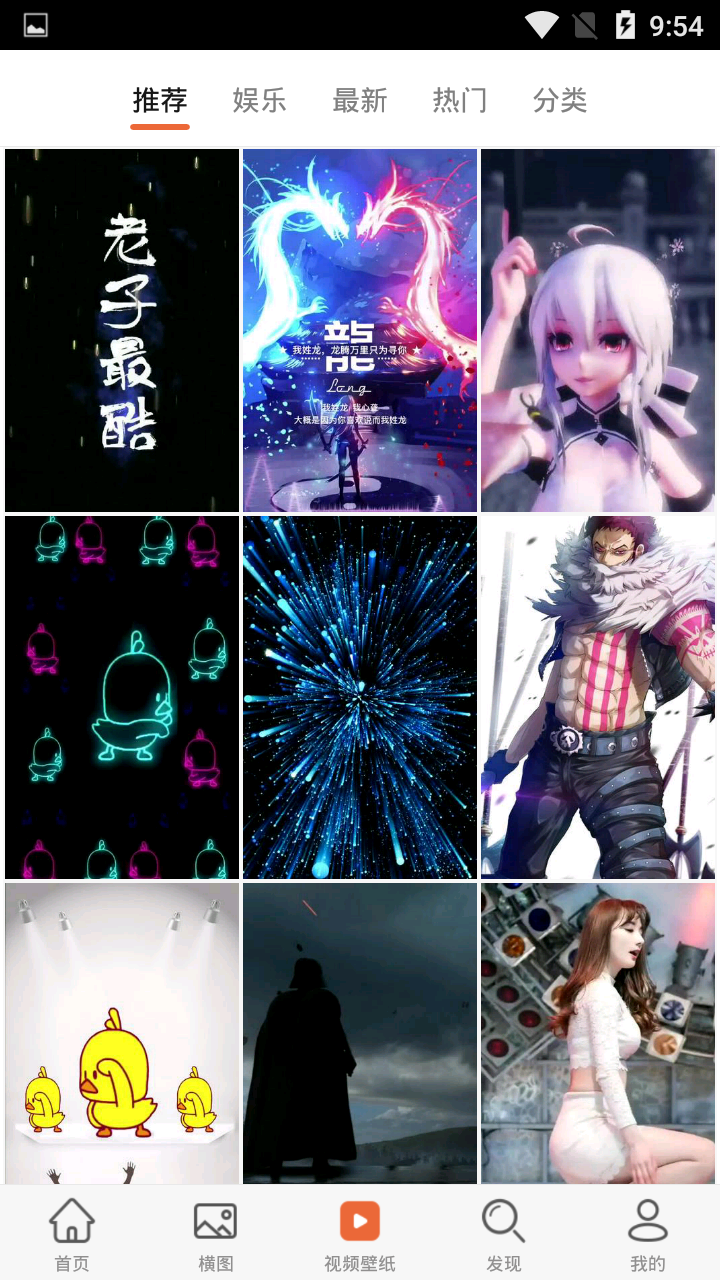Open the 热门 tab
720x1280 pixels.
pos(459,100)
